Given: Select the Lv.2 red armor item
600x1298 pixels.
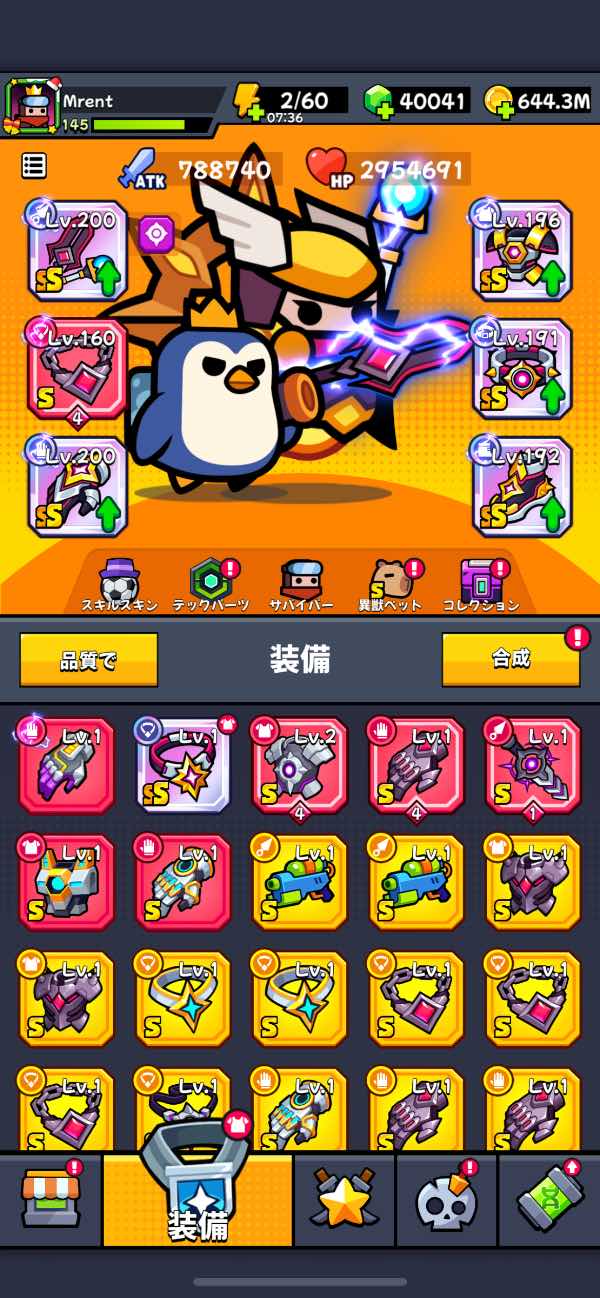Looking at the screenshot, I should pyautogui.click(x=299, y=766).
